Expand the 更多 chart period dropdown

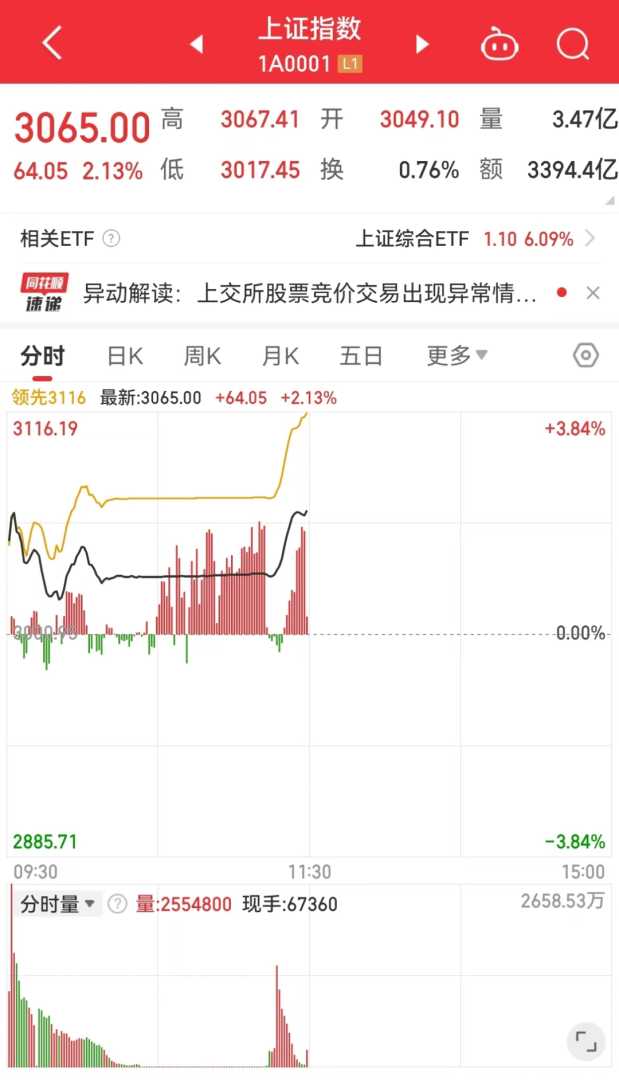457,355
